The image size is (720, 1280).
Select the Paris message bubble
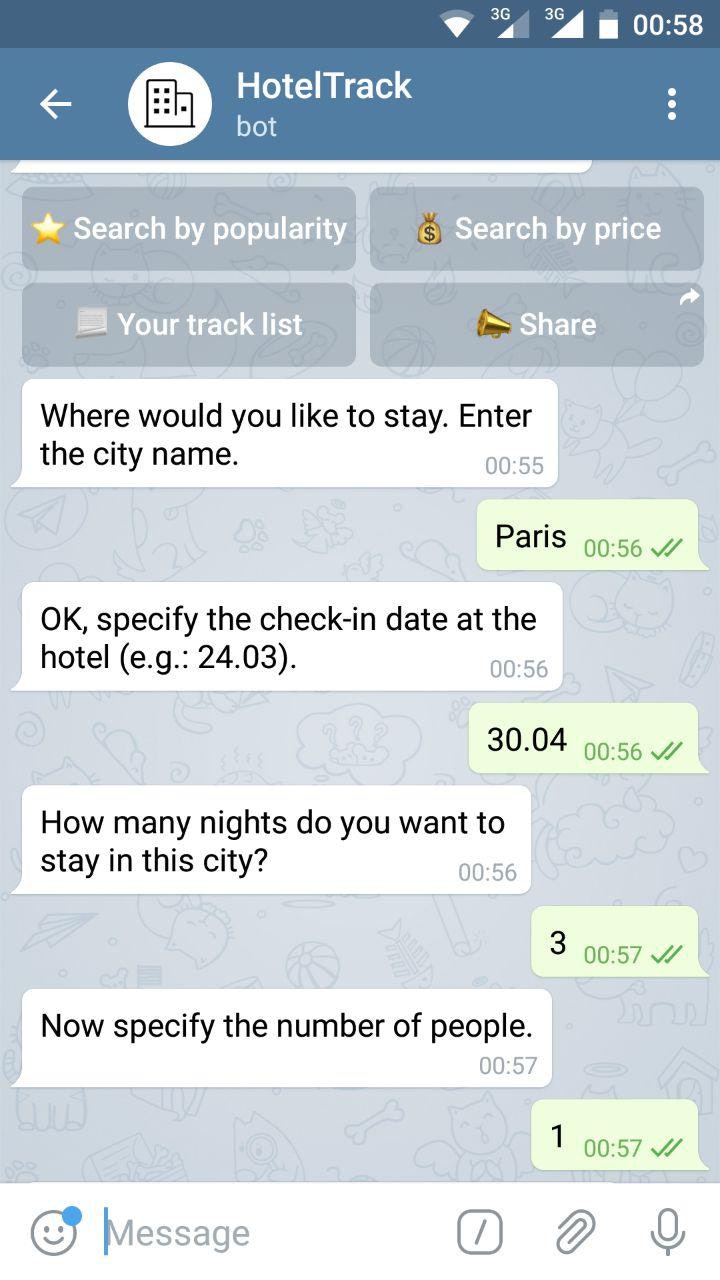click(x=590, y=536)
